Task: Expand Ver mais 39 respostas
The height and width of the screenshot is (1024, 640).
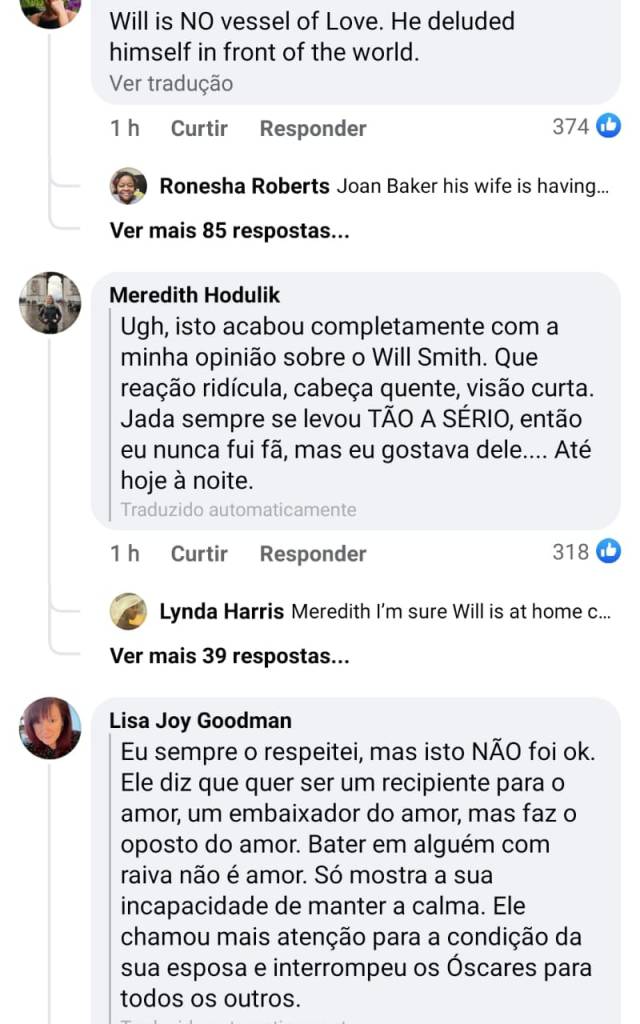Action: 229,657
